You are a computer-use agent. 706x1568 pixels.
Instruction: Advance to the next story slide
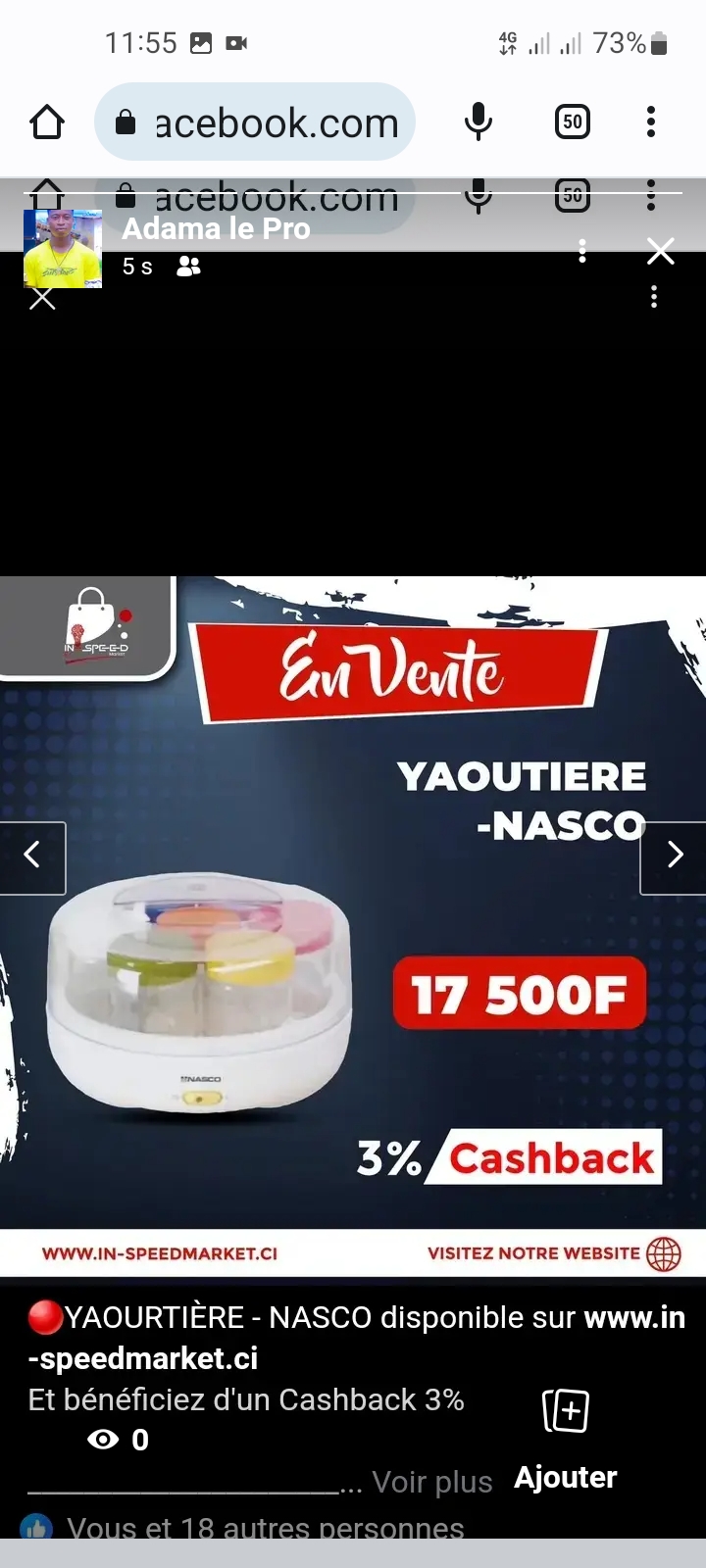[x=674, y=857]
